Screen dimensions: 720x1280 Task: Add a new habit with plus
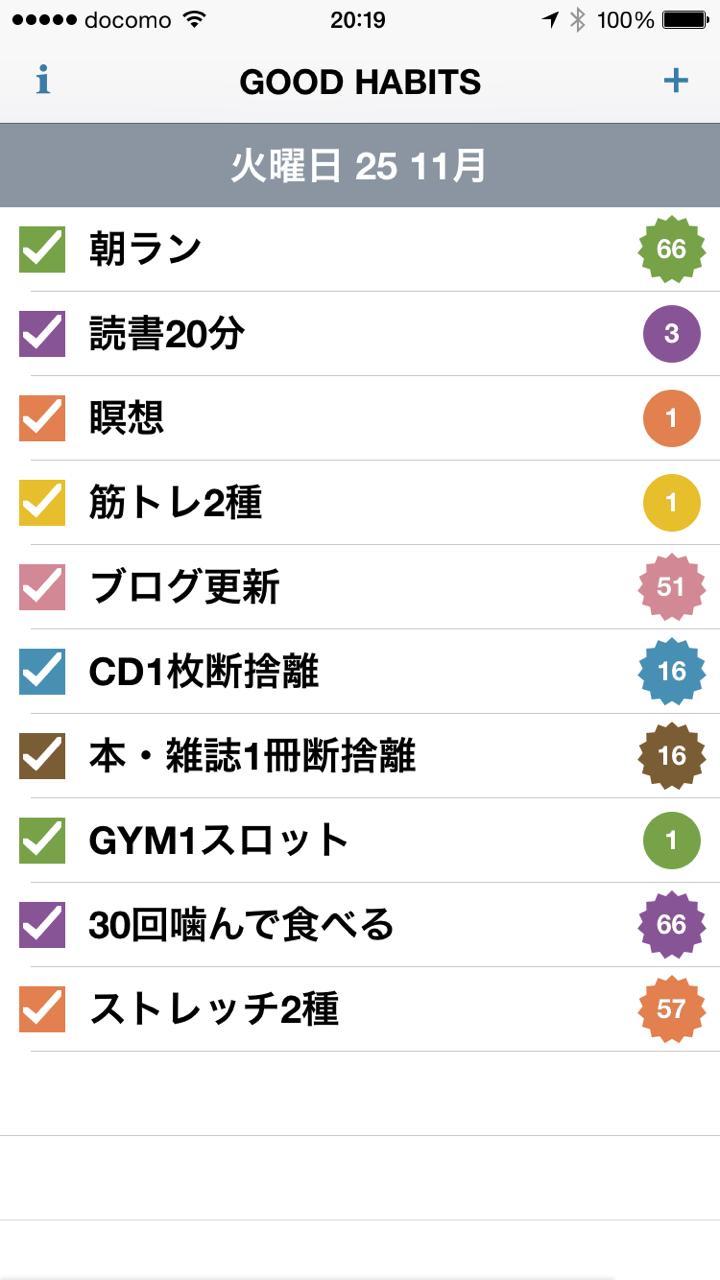(x=676, y=81)
